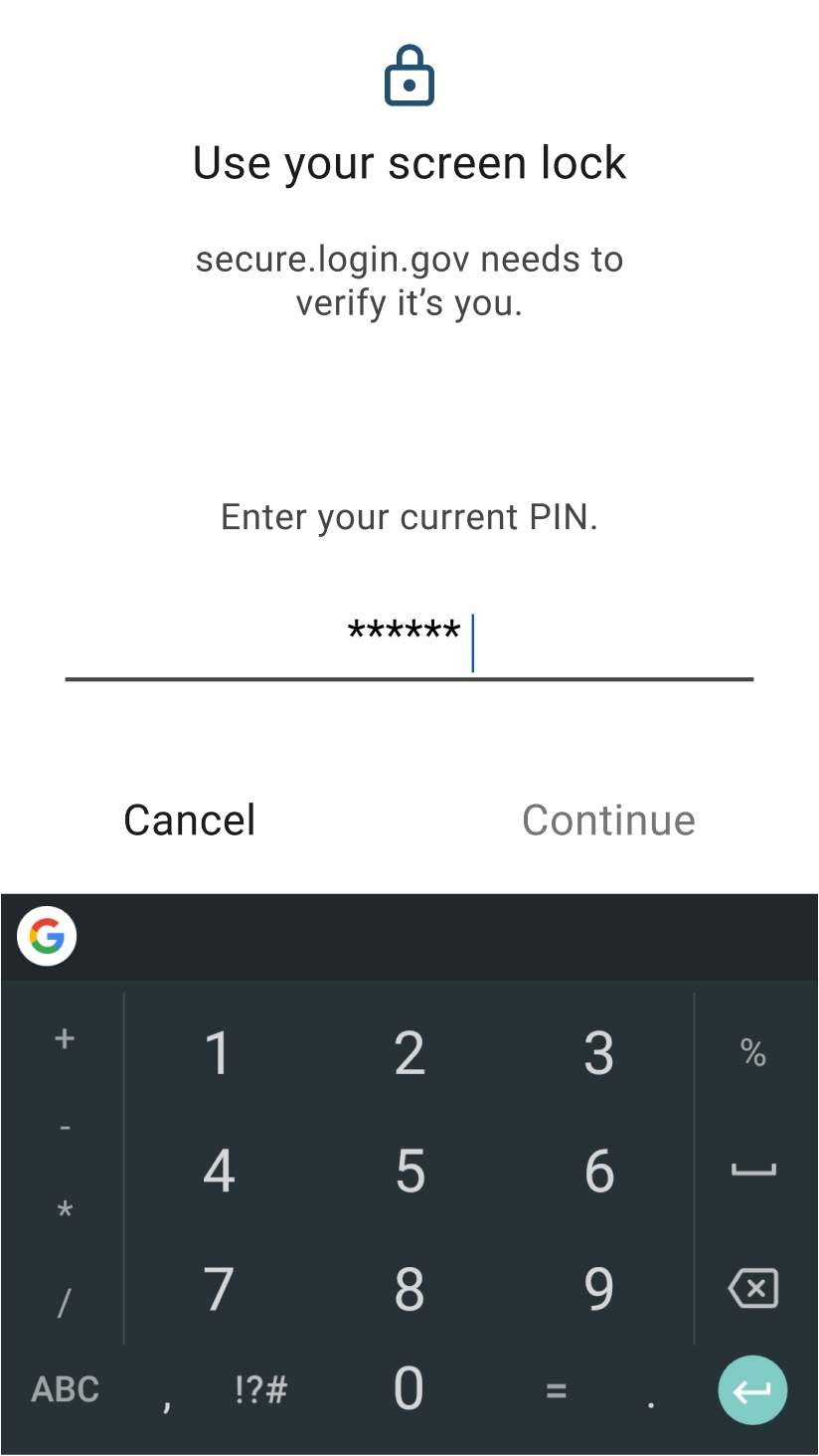
Task: Tap the percent symbol key
Action: (x=753, y=1052)
